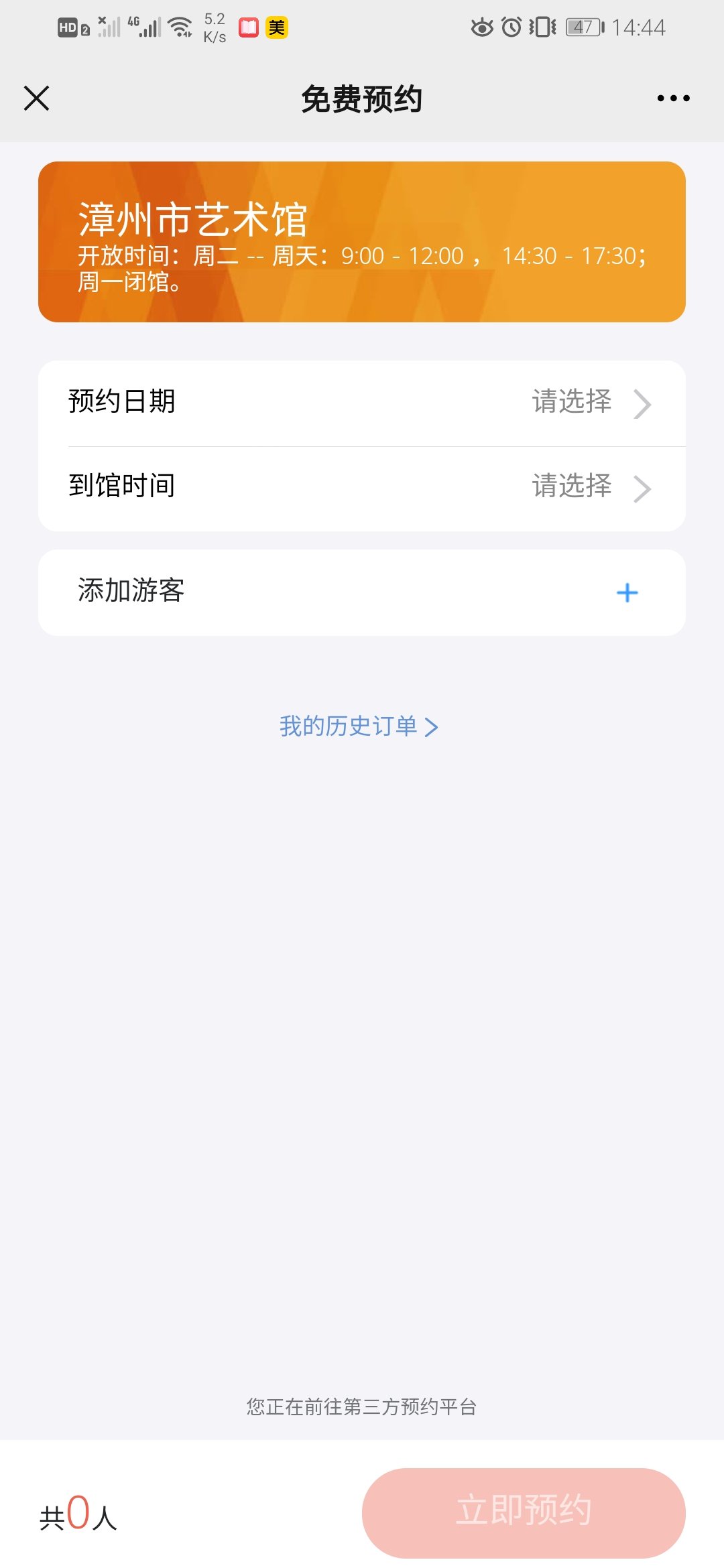Open the three-dot more options menu
This screenshot has width=724, height=1568.
coord(673,99)
